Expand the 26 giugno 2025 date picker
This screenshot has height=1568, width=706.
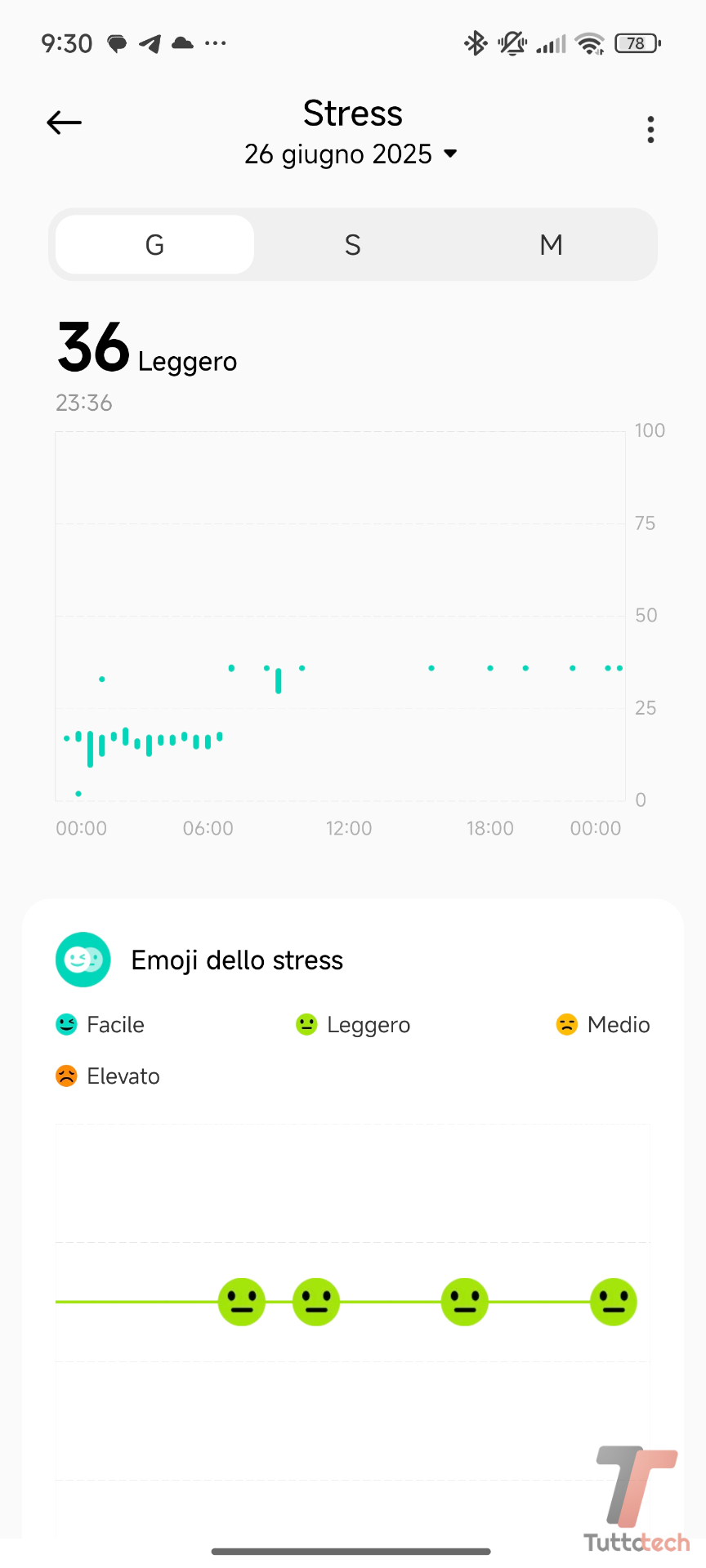click(351, 154)
